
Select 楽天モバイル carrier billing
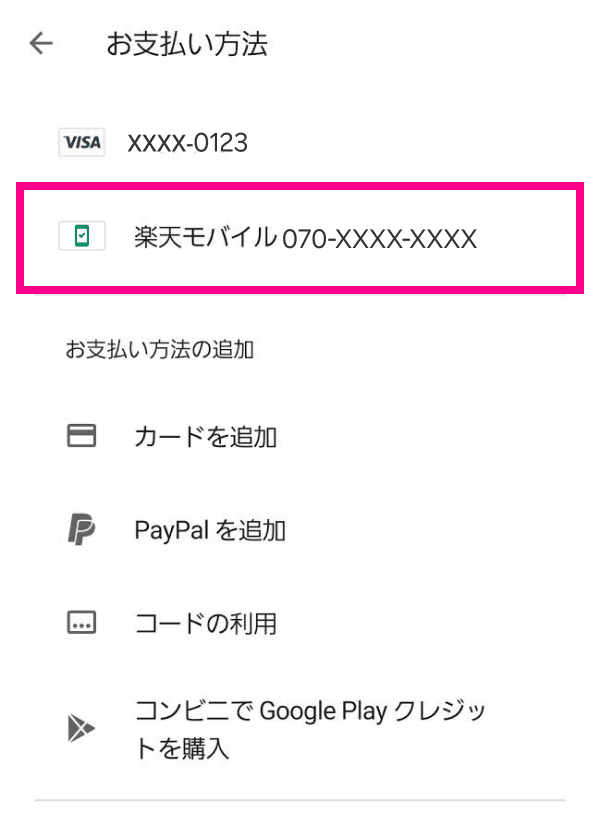coord(305,238)
